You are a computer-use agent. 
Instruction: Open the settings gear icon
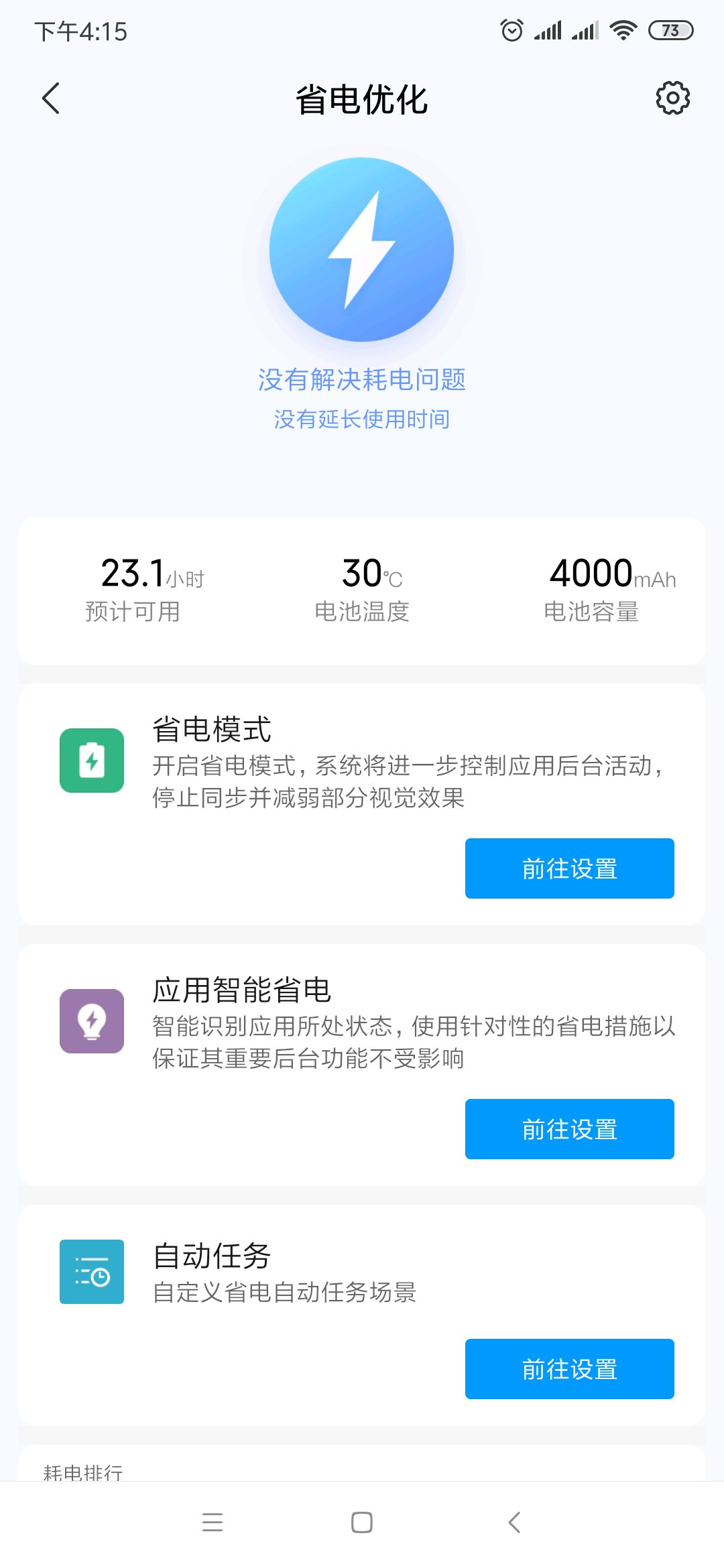(x=672, y=99)
